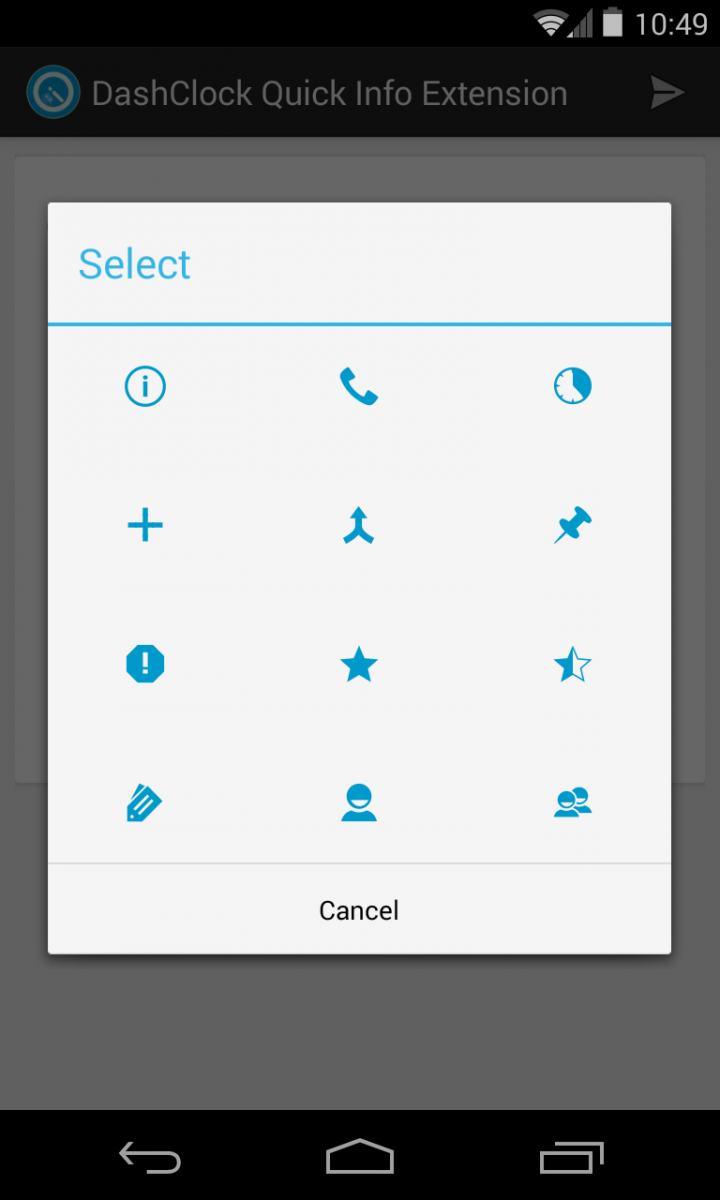
Task: Go to the home screen
Action: tap(360, 1156)
